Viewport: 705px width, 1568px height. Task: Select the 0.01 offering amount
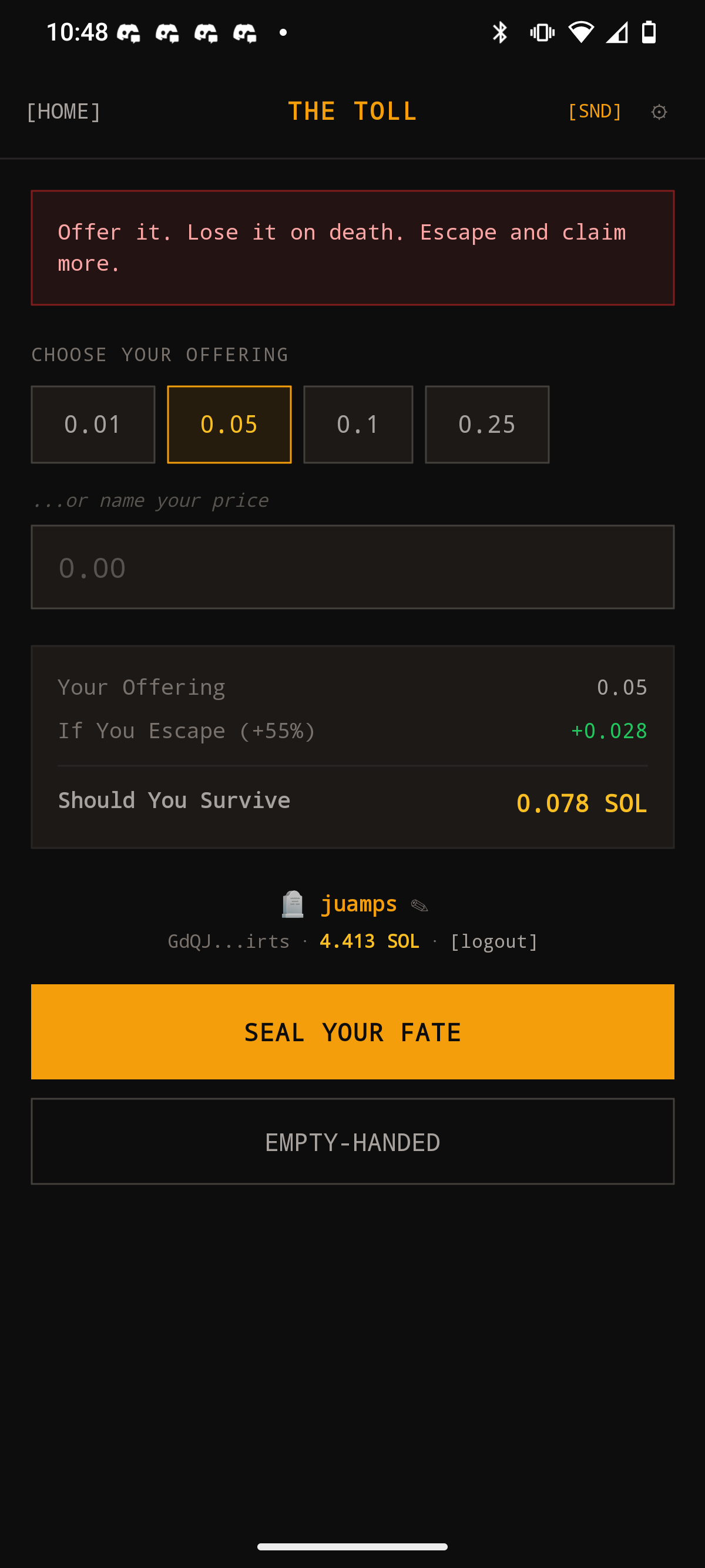pos(93,424)
